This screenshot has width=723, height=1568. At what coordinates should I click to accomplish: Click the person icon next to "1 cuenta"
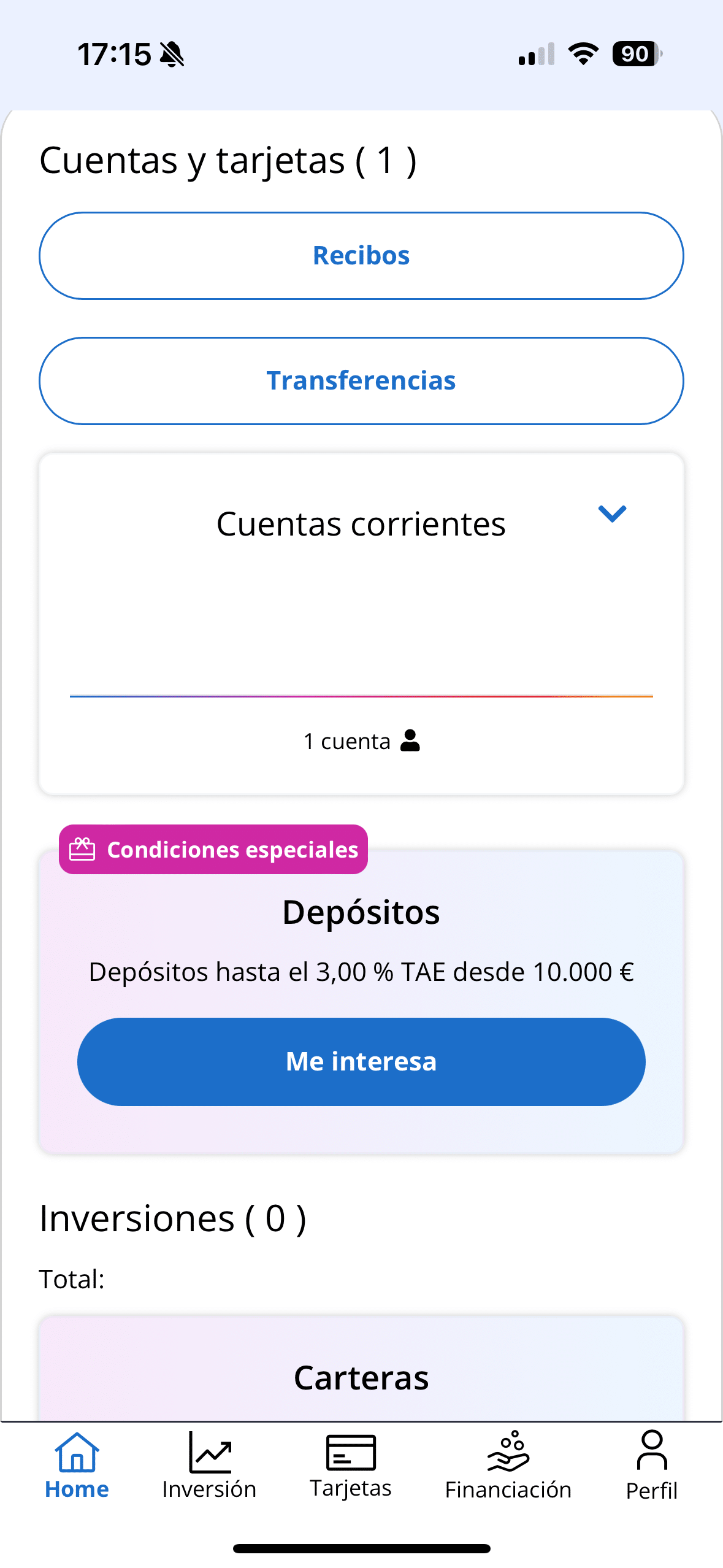[x=410, y=740]
